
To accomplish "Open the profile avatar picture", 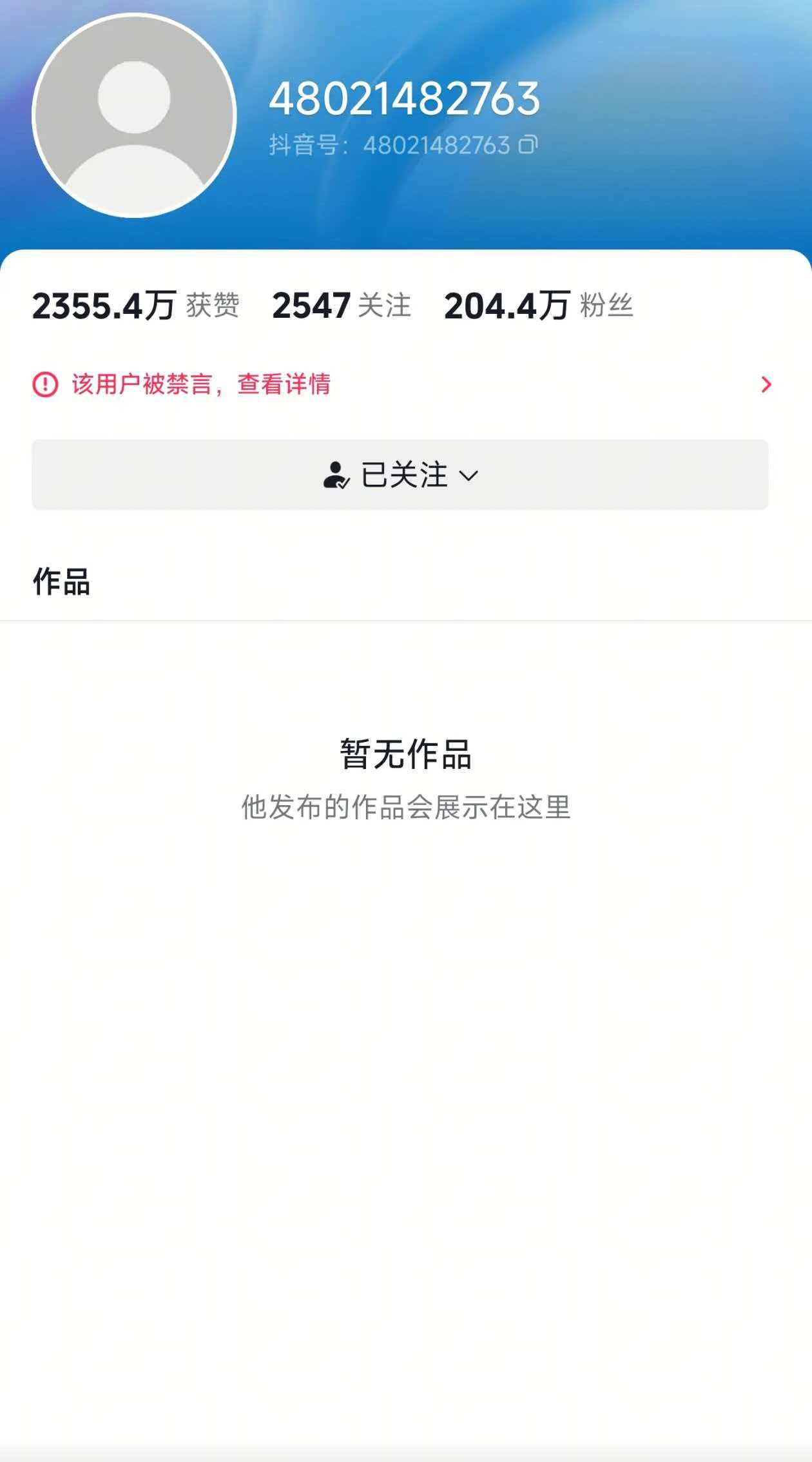I will point(134,115).
